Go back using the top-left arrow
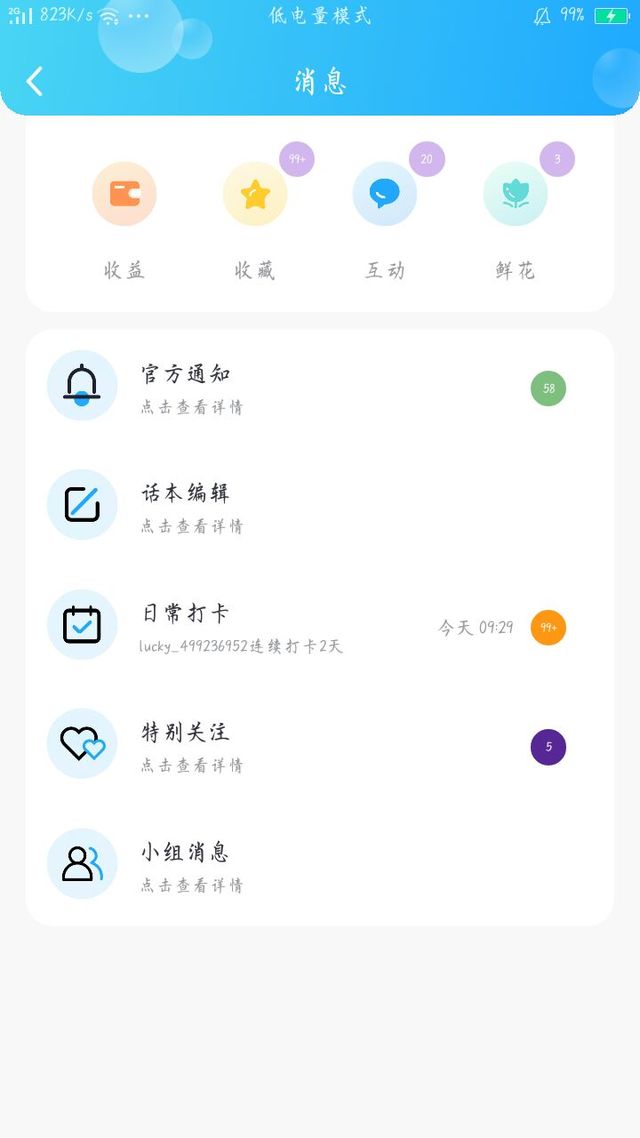The height and width of the screenshot is (1138, 640). (35, 81)
